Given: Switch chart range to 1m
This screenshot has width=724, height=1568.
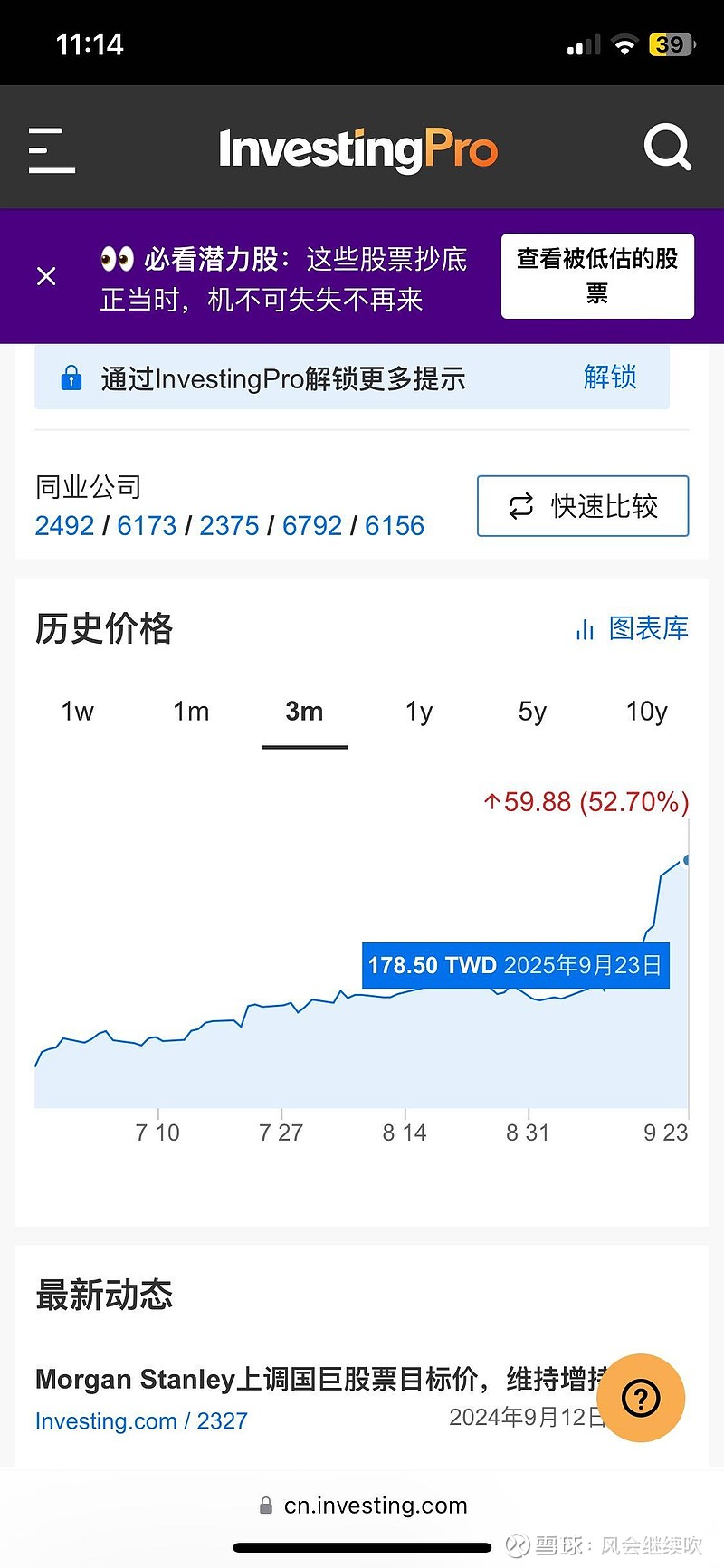Looking at the screenshot, I should point(191,712).
